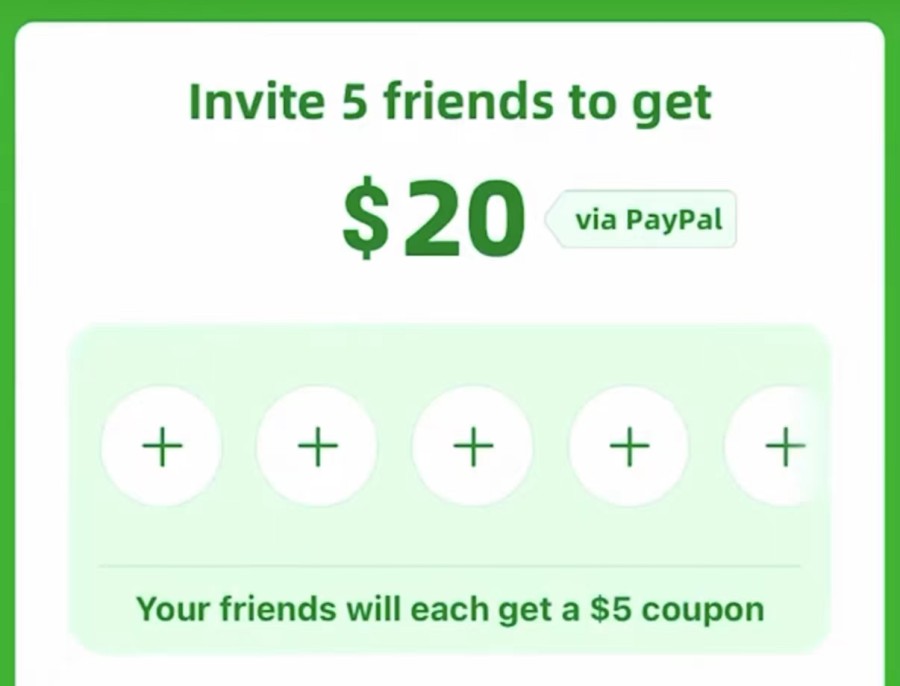This screenshot has width=900, height=686.
Task: Add a friend via the second plus circle
Action: [x=317, y=446]
